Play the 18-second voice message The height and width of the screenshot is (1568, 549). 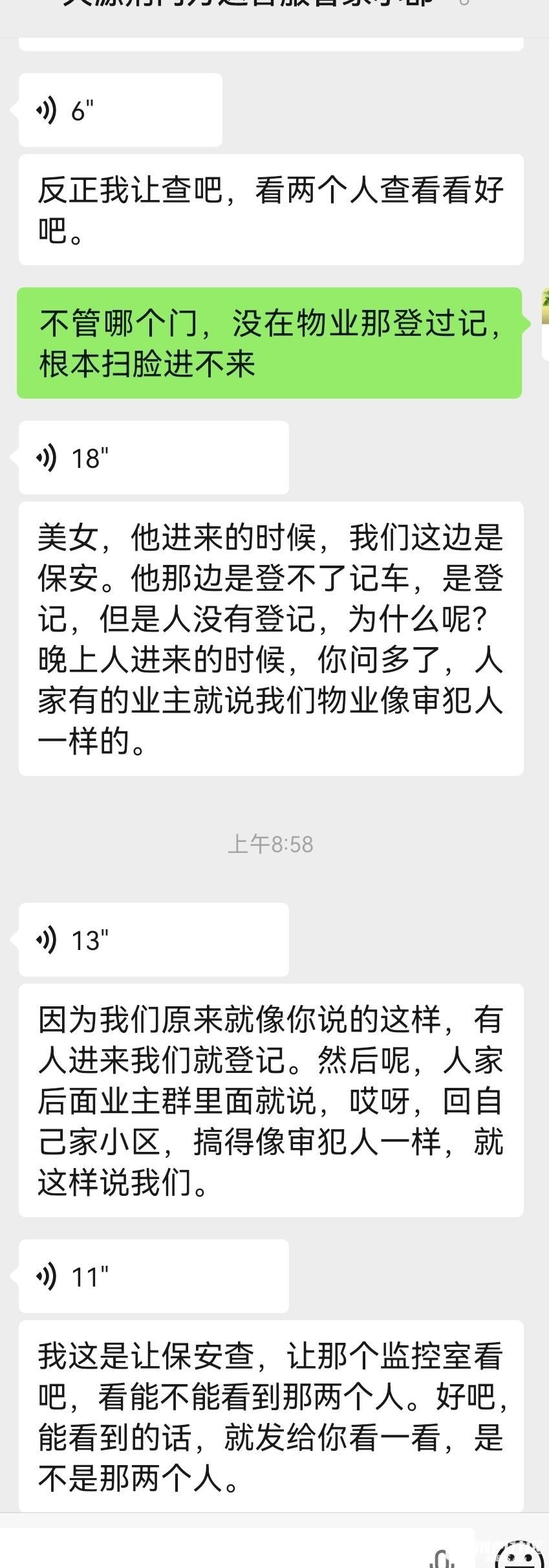(153, 458)
